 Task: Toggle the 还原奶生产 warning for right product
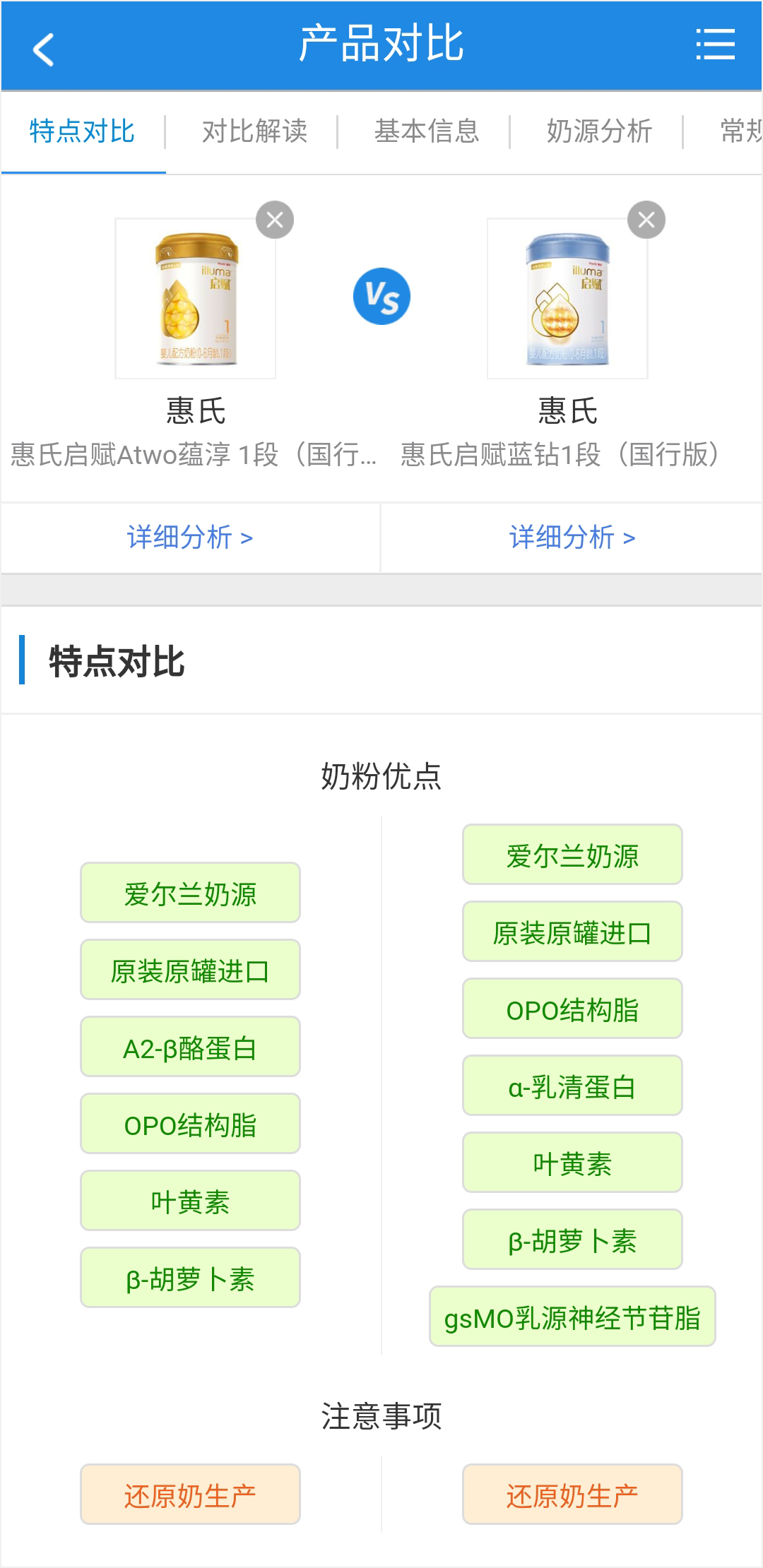572,1494
